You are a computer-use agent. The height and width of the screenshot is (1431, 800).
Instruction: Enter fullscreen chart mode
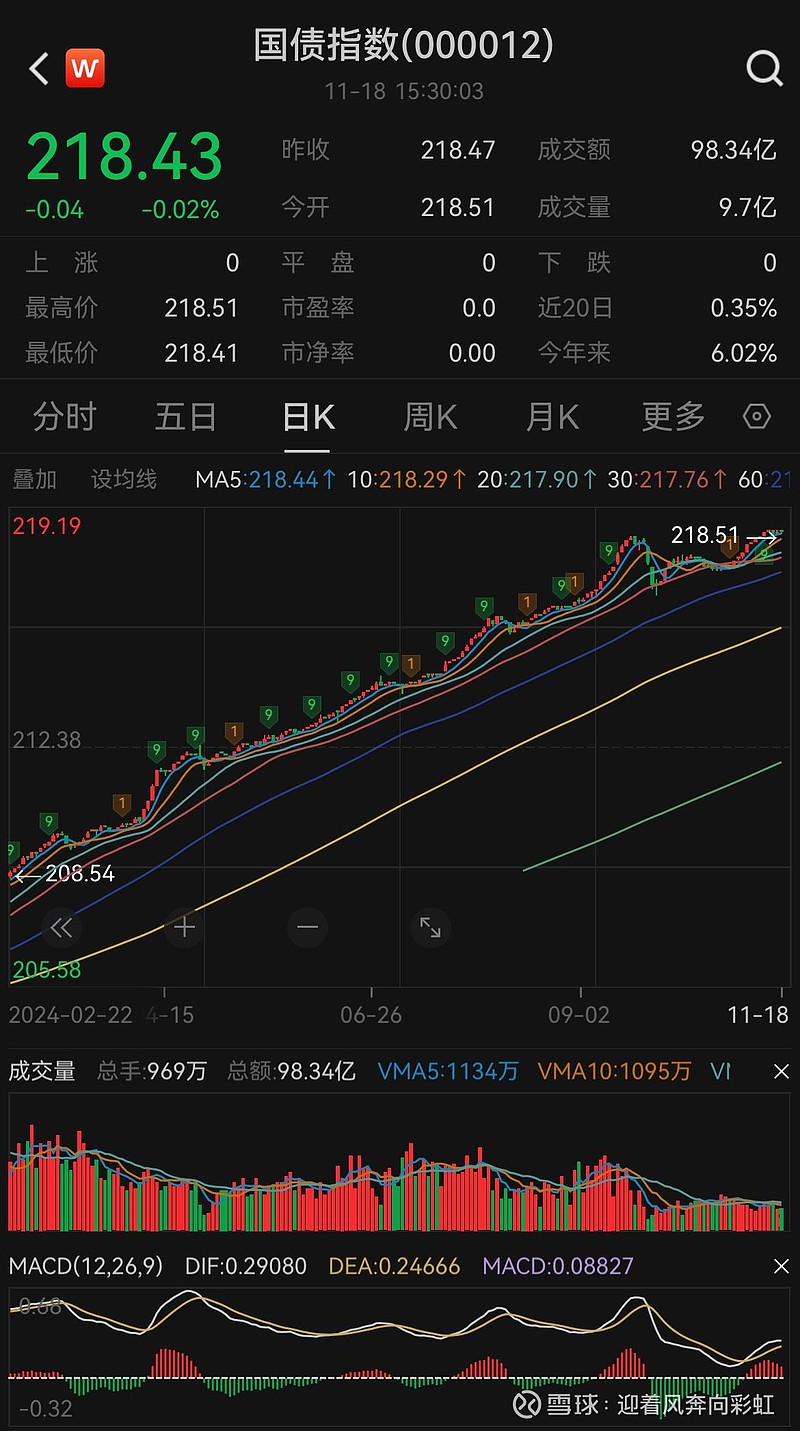coord(430,927)
